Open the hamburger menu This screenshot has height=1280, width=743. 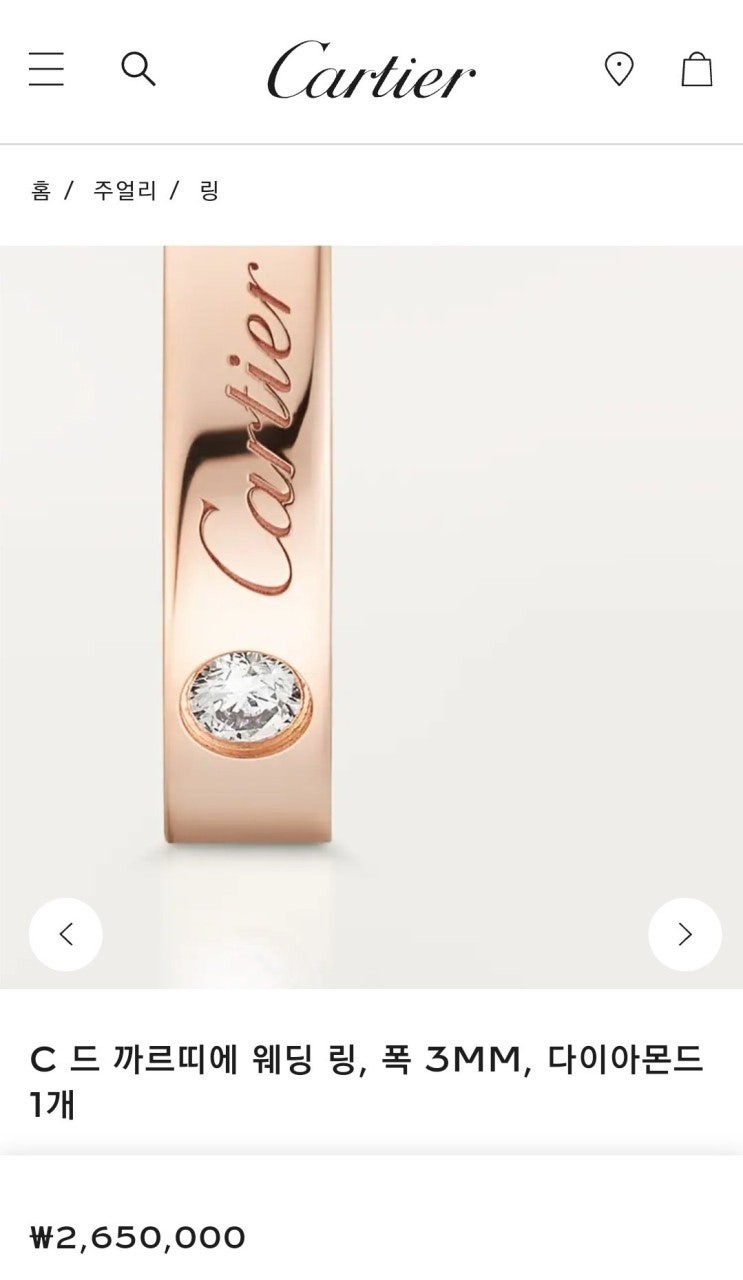(46, 69)
